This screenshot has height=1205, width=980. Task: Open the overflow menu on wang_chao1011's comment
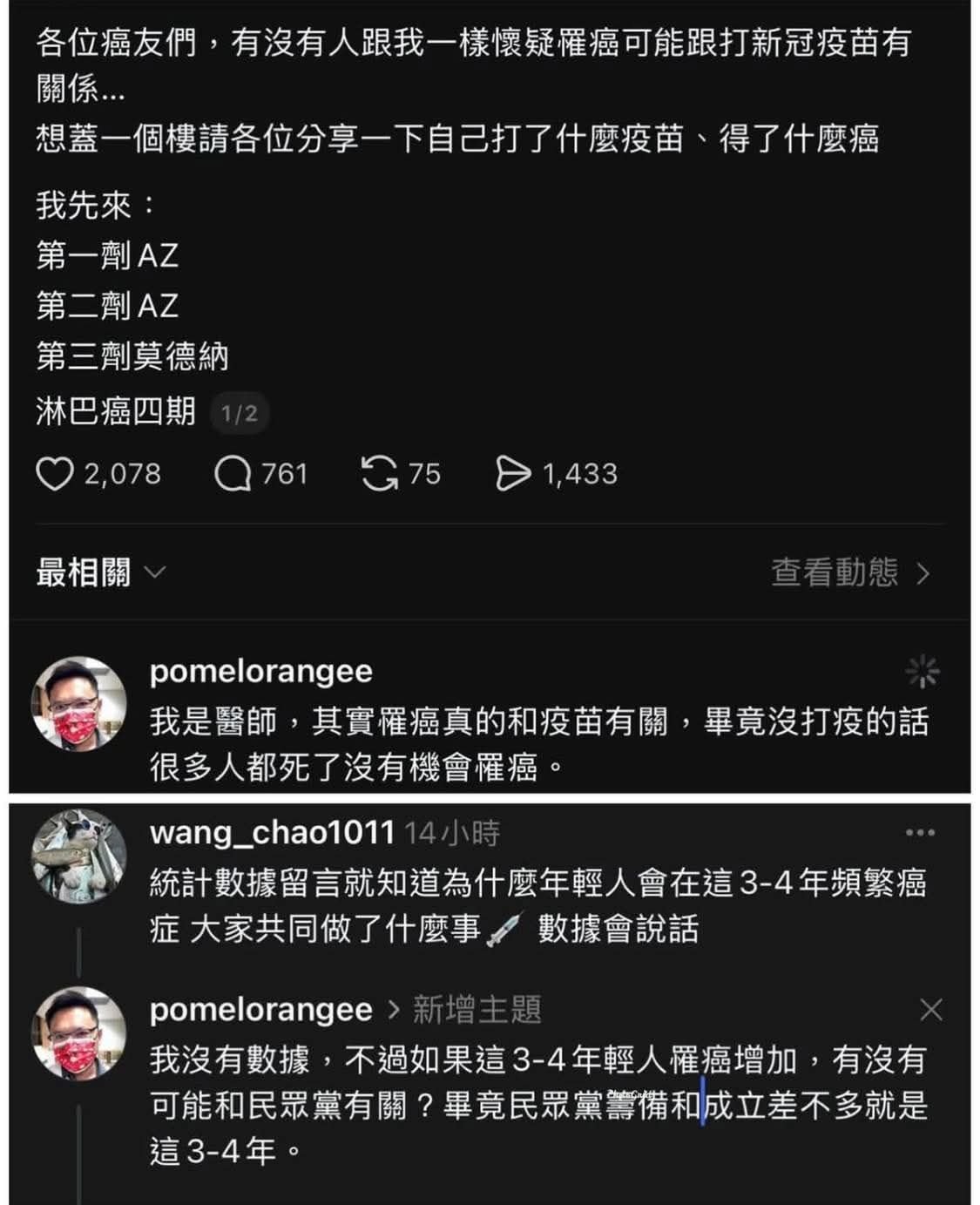click(x=920, y=833)
